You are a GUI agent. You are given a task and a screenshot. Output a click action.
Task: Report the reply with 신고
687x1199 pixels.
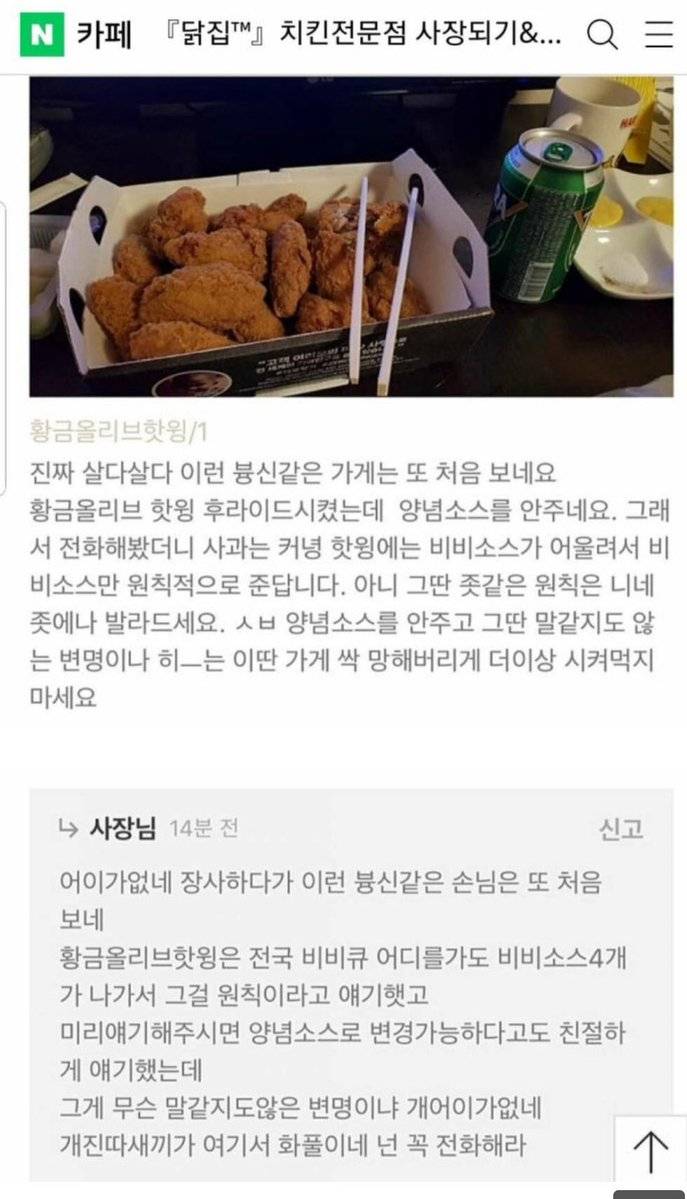620,829
